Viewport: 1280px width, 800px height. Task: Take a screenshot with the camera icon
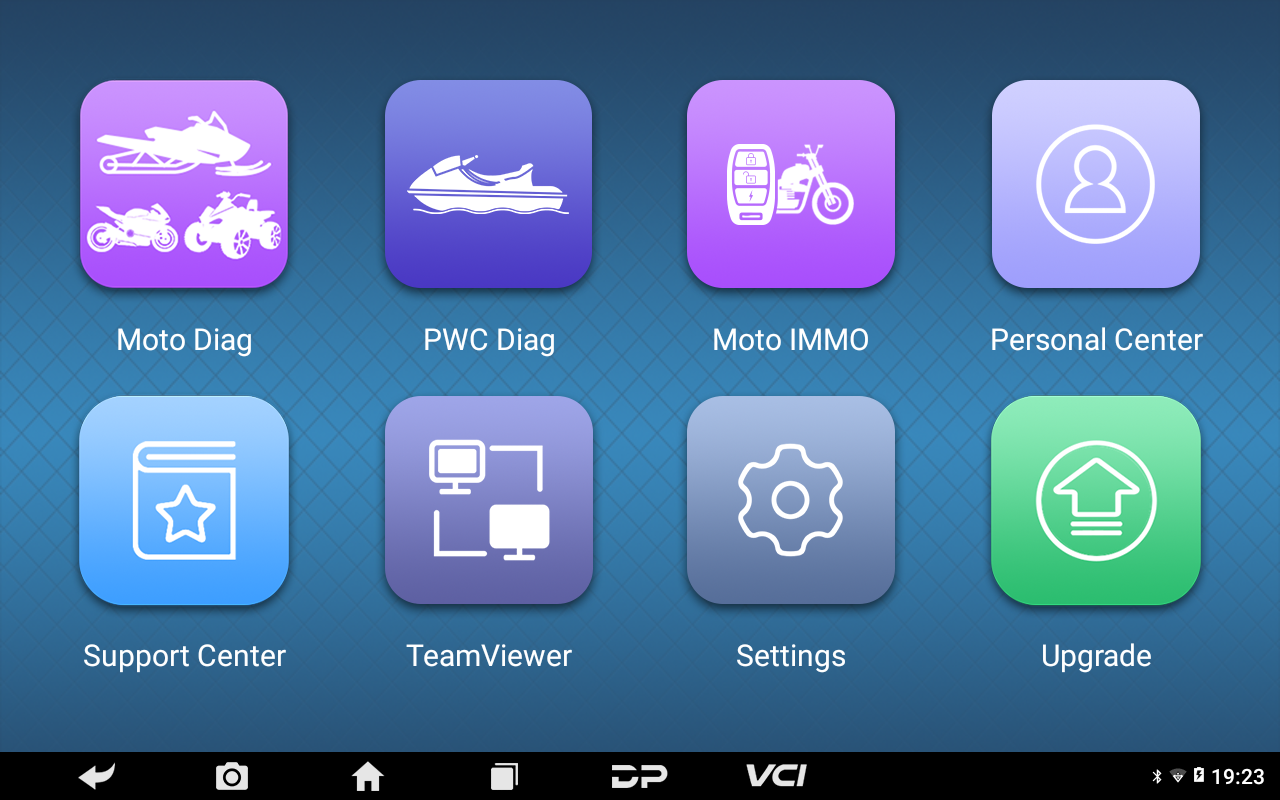click(232, 776)
